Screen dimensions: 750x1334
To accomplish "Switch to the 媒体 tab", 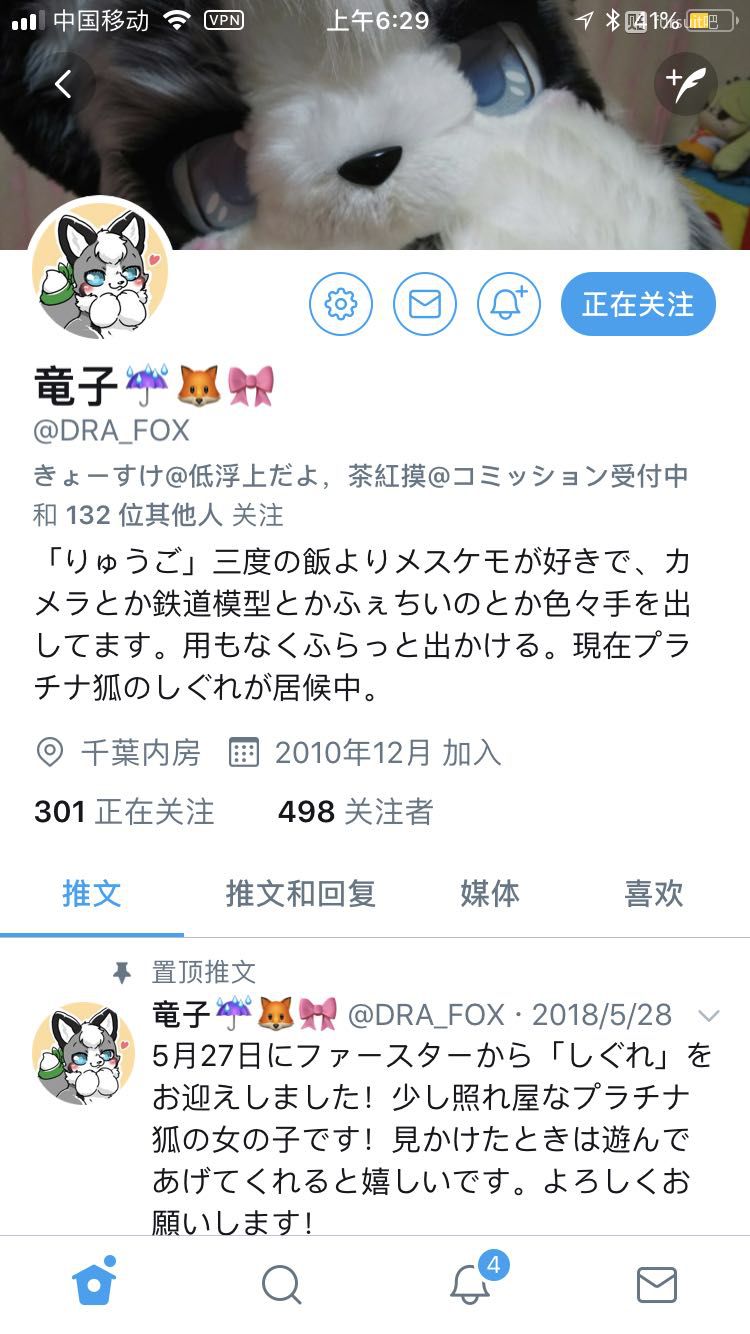I will (x=490, y=893).
